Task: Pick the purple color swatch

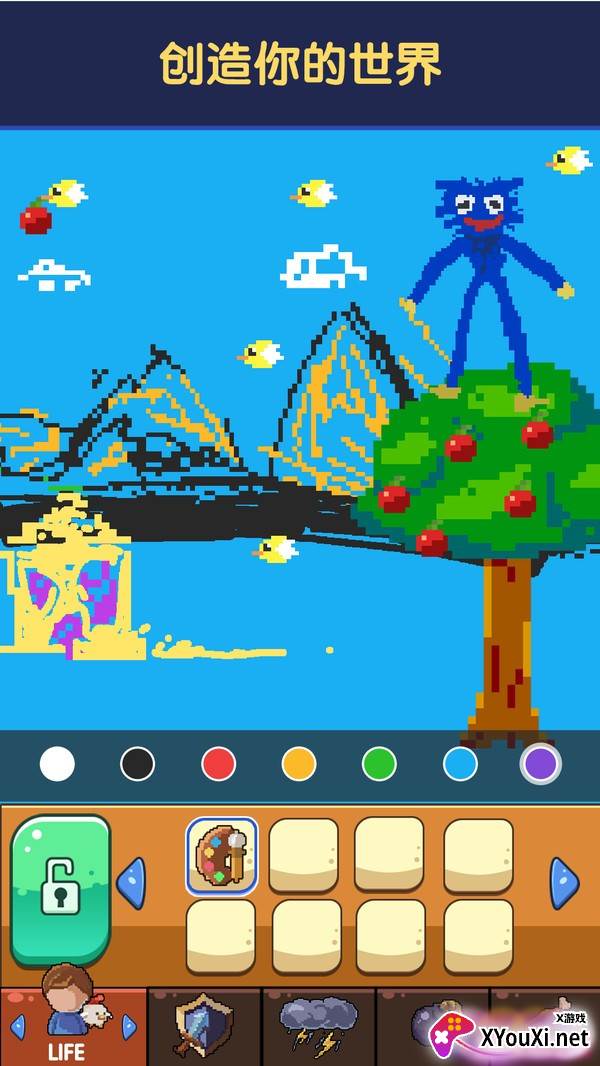Action: pyautogui.click(x=541, y=763)
